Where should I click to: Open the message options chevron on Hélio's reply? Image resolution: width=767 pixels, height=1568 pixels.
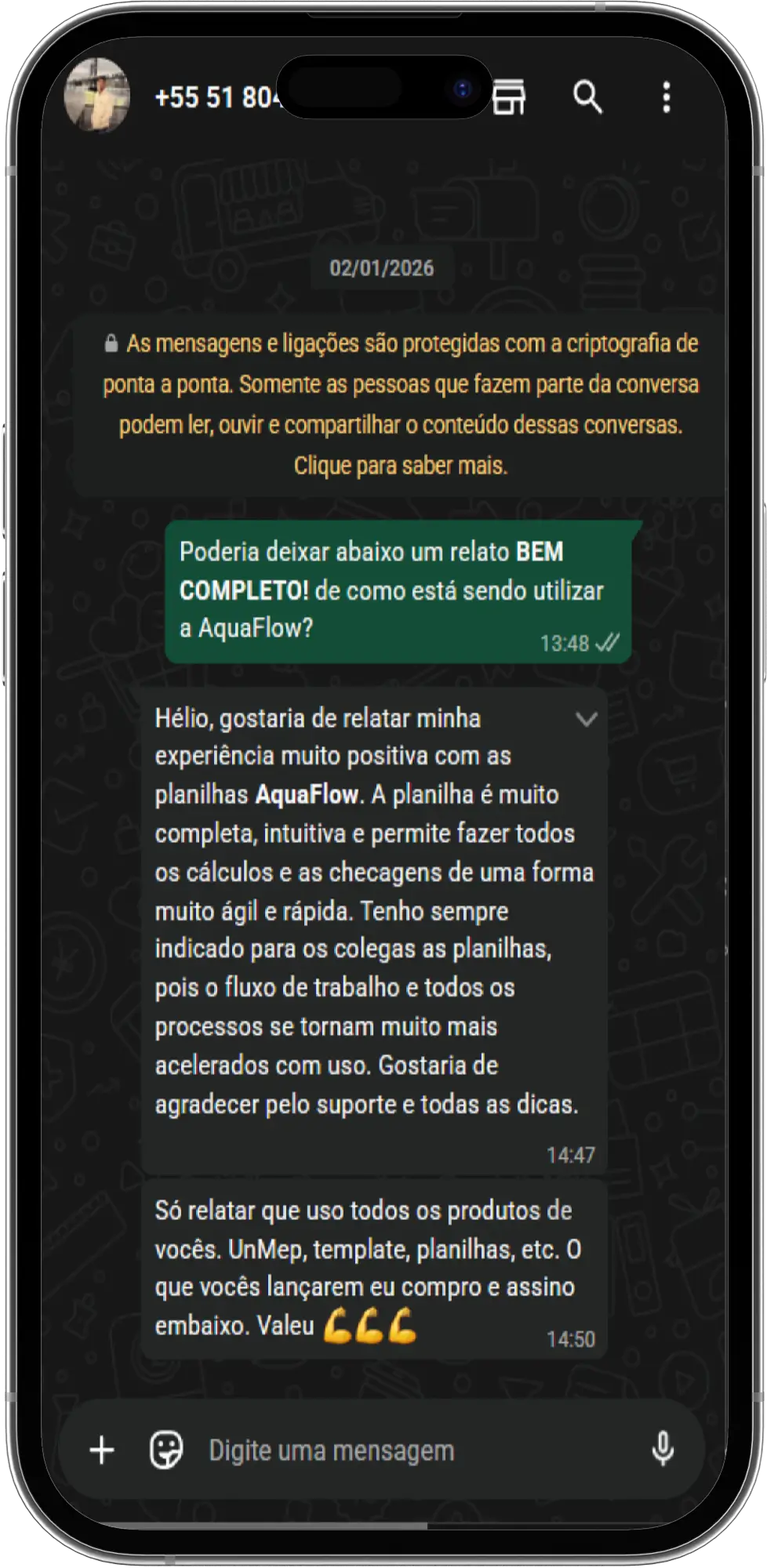click(587, 718)
